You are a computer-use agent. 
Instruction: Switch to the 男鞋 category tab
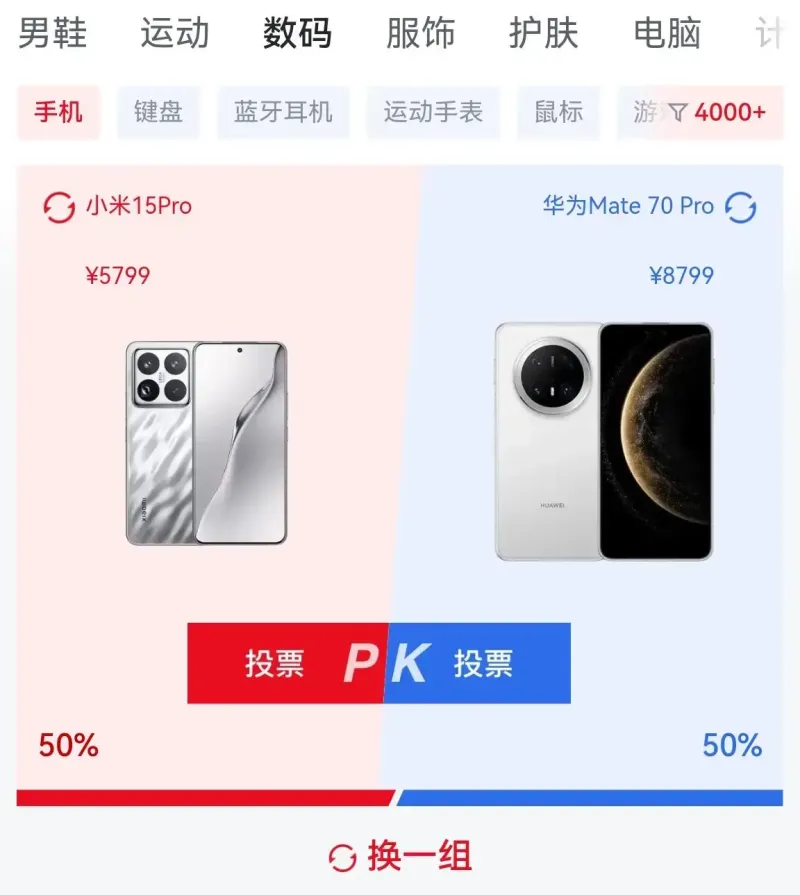click(53, 33)
